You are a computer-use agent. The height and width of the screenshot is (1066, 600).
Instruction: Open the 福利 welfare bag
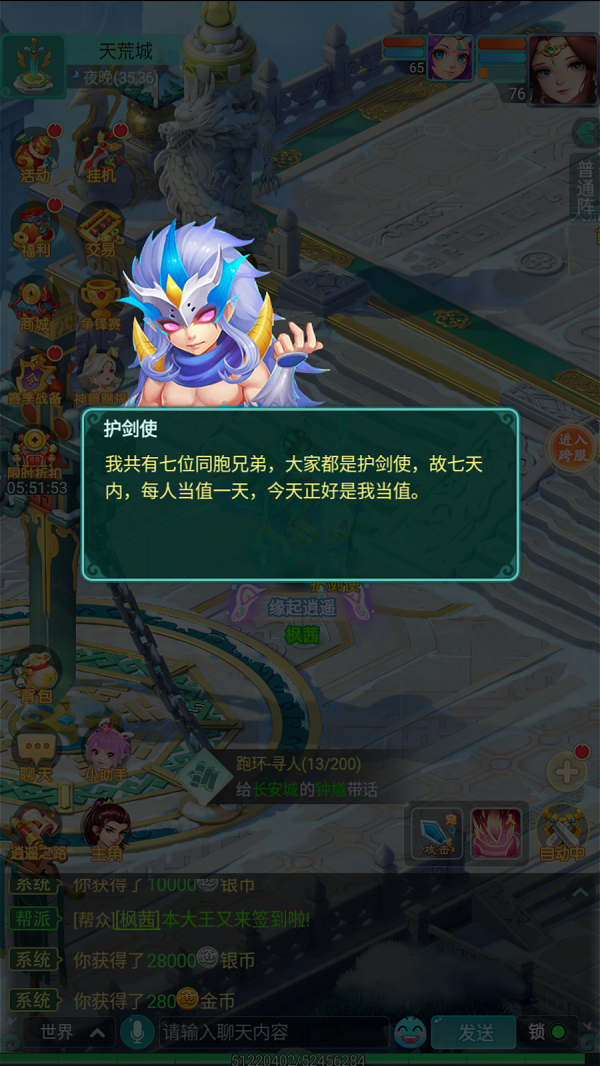pyautogui.click(x=36, y=227)
